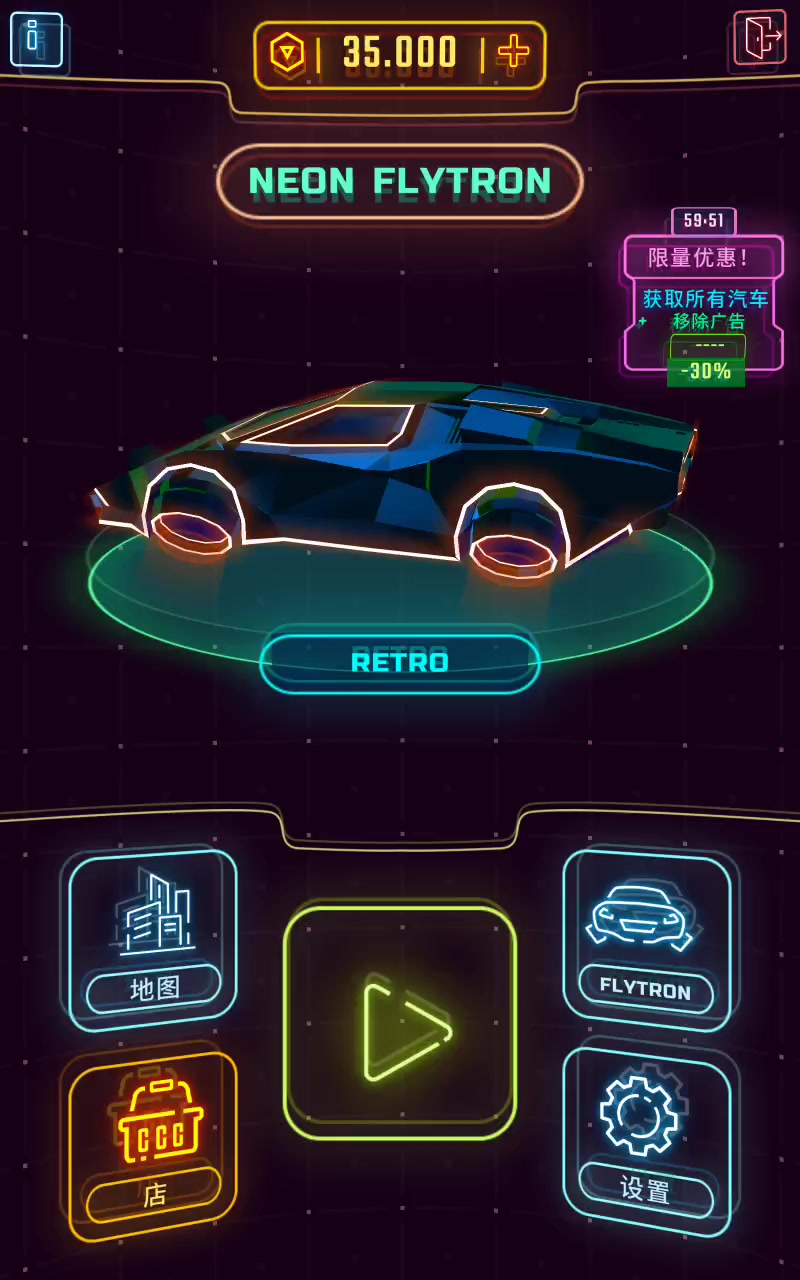Viewport: 800px width, 1280px height.
Task: Open the info icon
Action: coord(36,40)
